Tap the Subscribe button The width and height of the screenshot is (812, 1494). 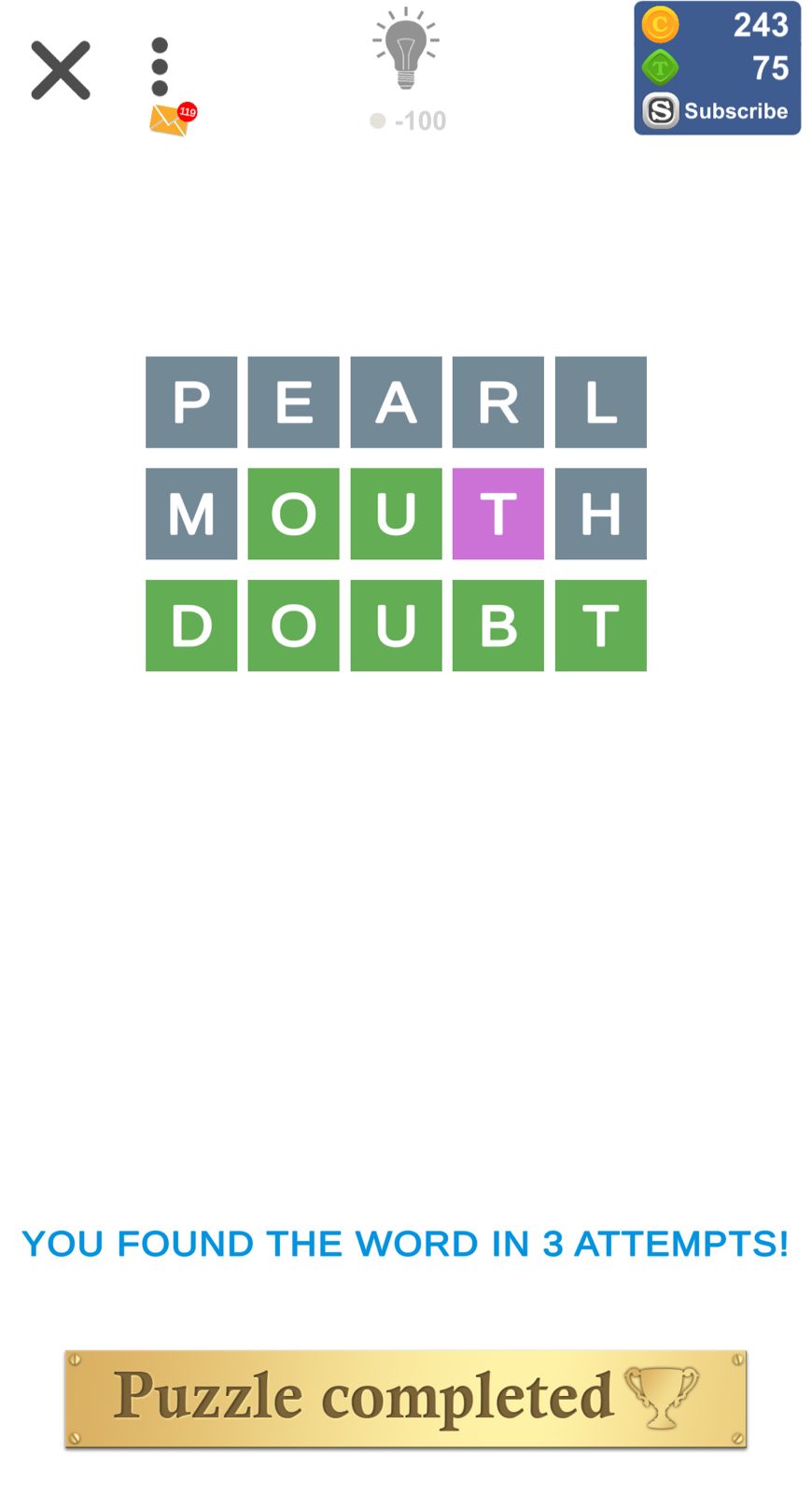click(x=716, y=111)
